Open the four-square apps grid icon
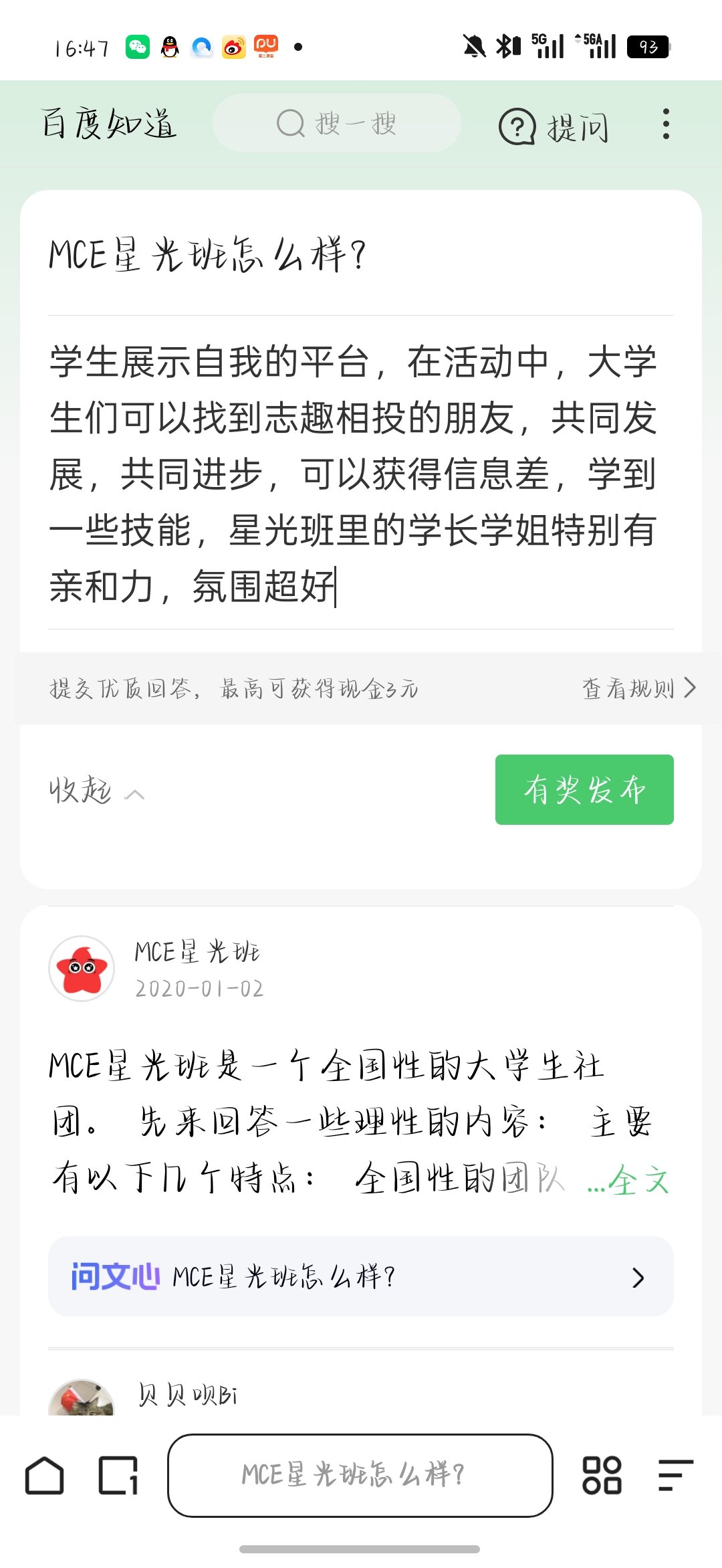This screenshot has width=722, height=1568. 602,1476
